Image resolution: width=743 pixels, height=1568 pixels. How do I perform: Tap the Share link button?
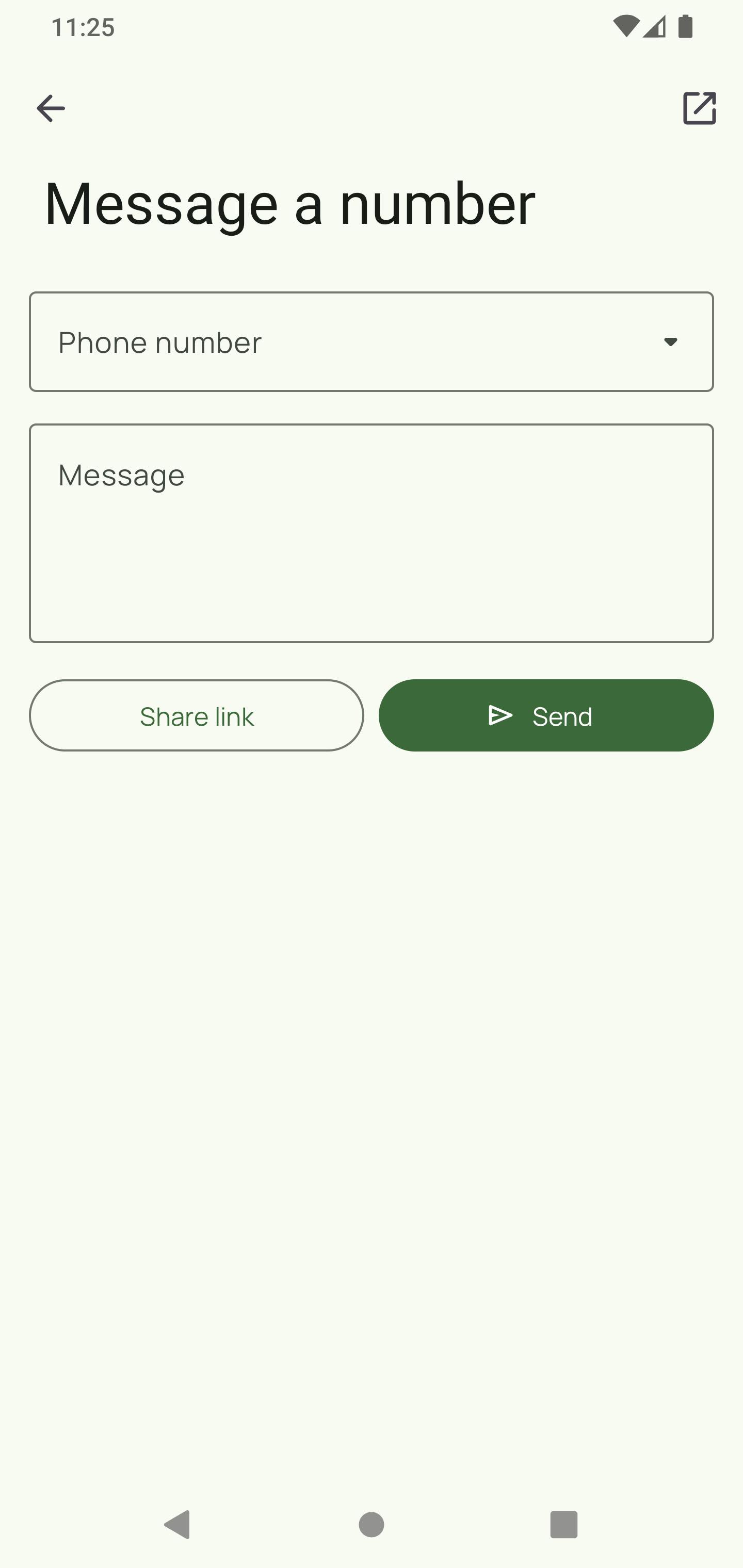pos(196,716)
